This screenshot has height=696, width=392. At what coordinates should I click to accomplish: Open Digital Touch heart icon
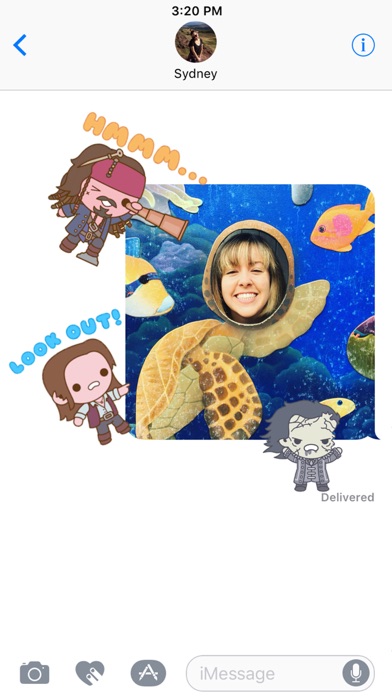point(90,673)
